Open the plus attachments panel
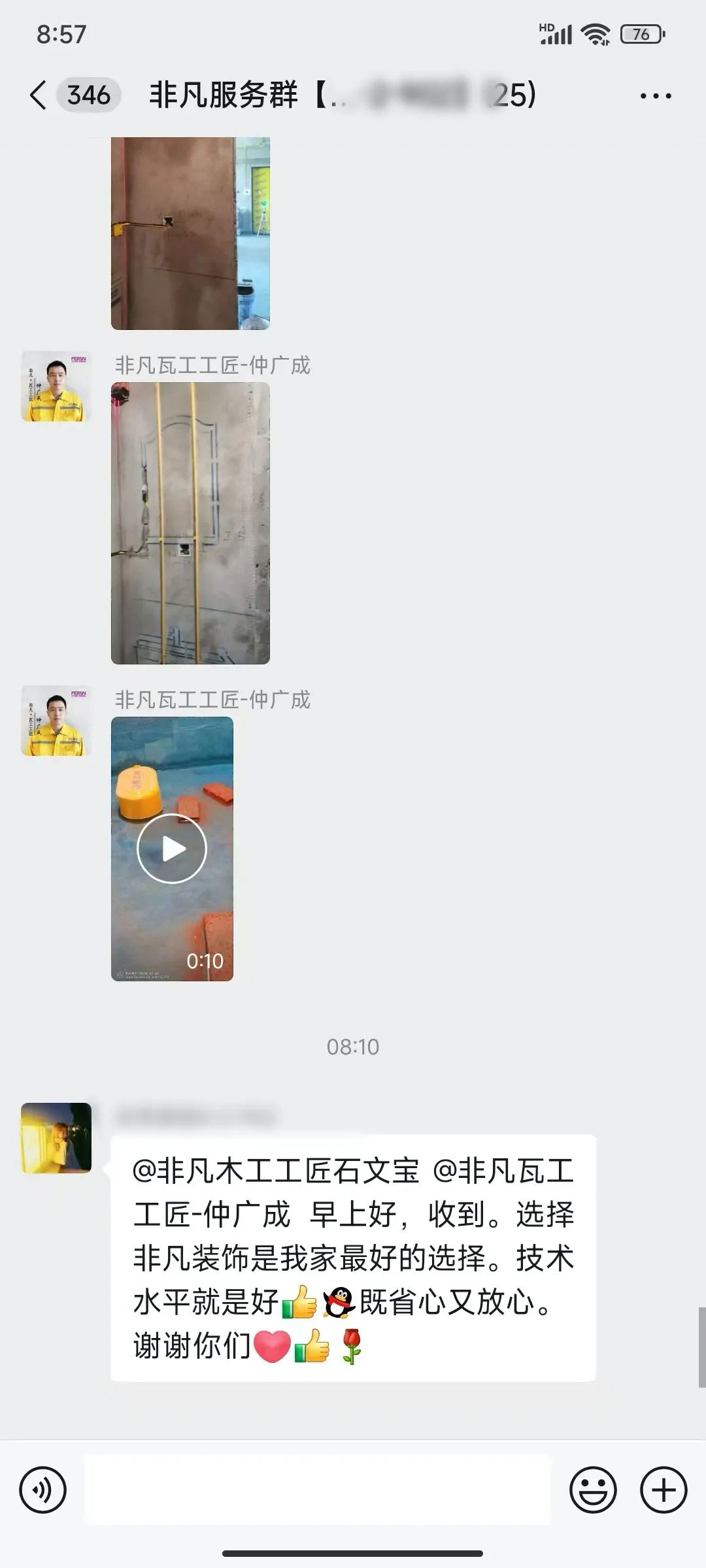The width and height of the screenshot is (706, 1568). [663, 1490]
